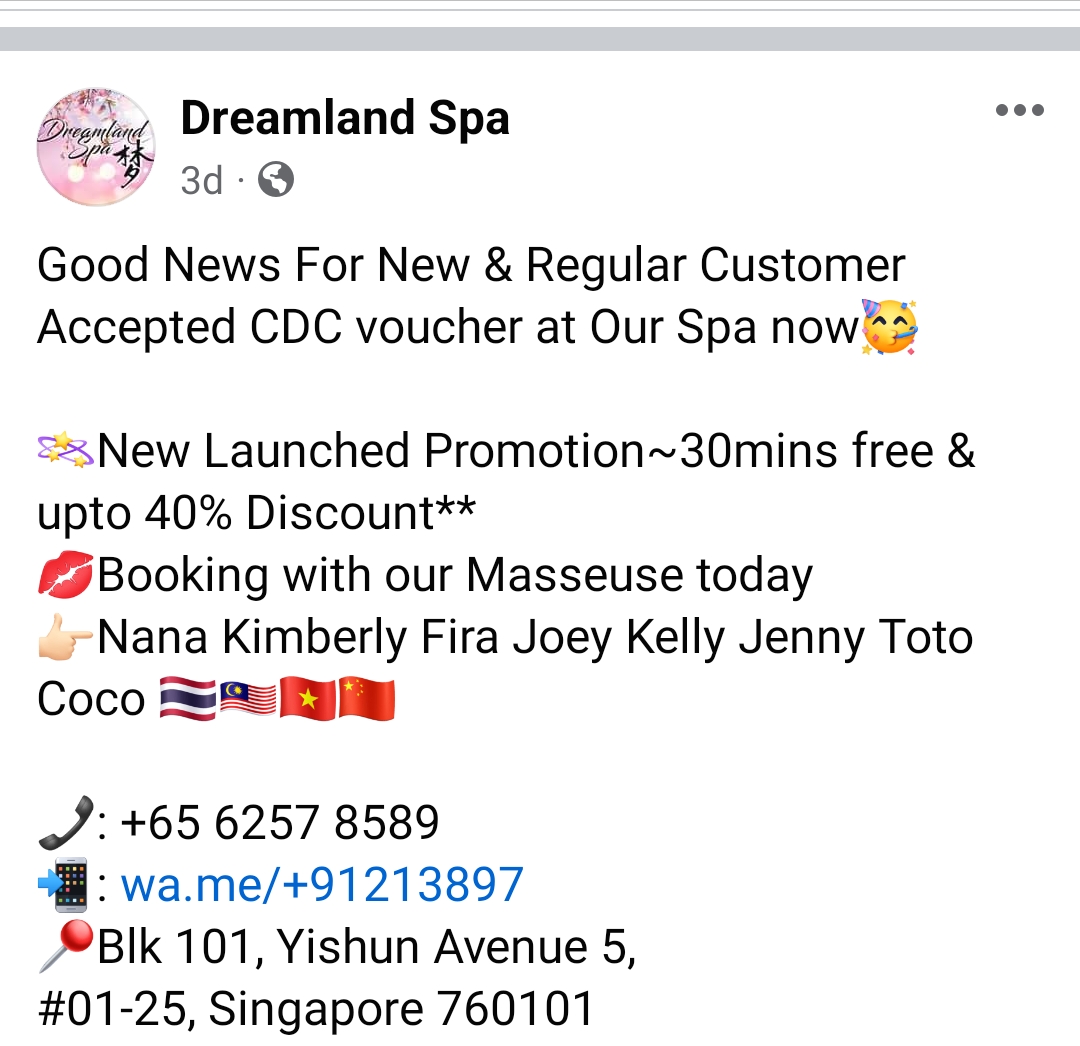Open the Dreamland Spa page name
The height and width of the screenshot is (1046, 1080).
pyautogui.click(x=345, y=119)
